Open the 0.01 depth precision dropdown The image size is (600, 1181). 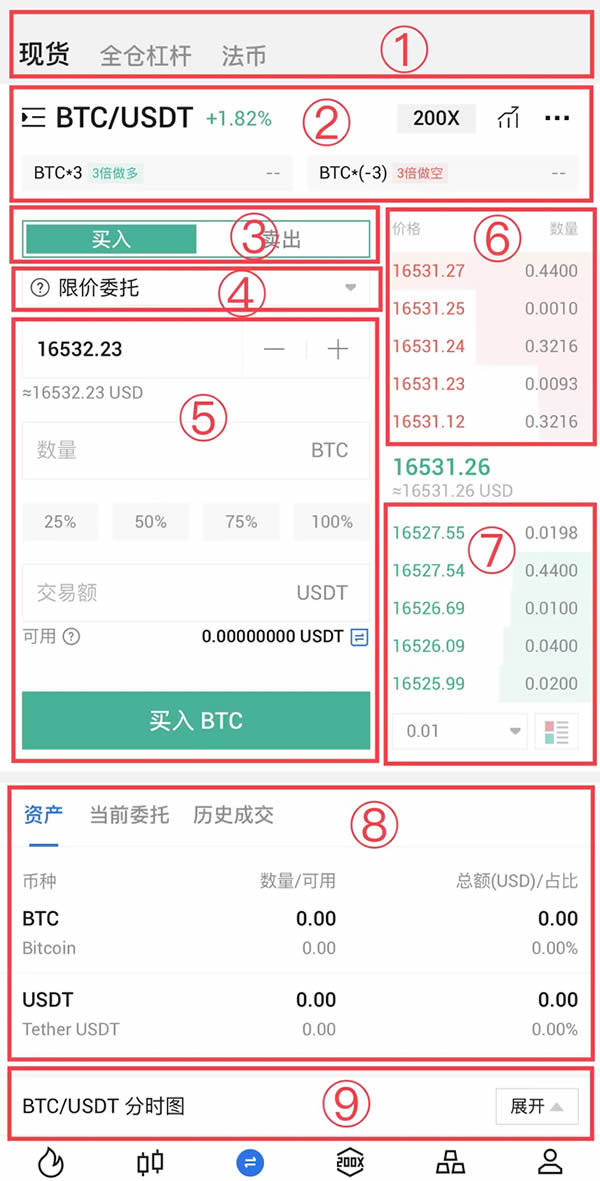(459, 731)
